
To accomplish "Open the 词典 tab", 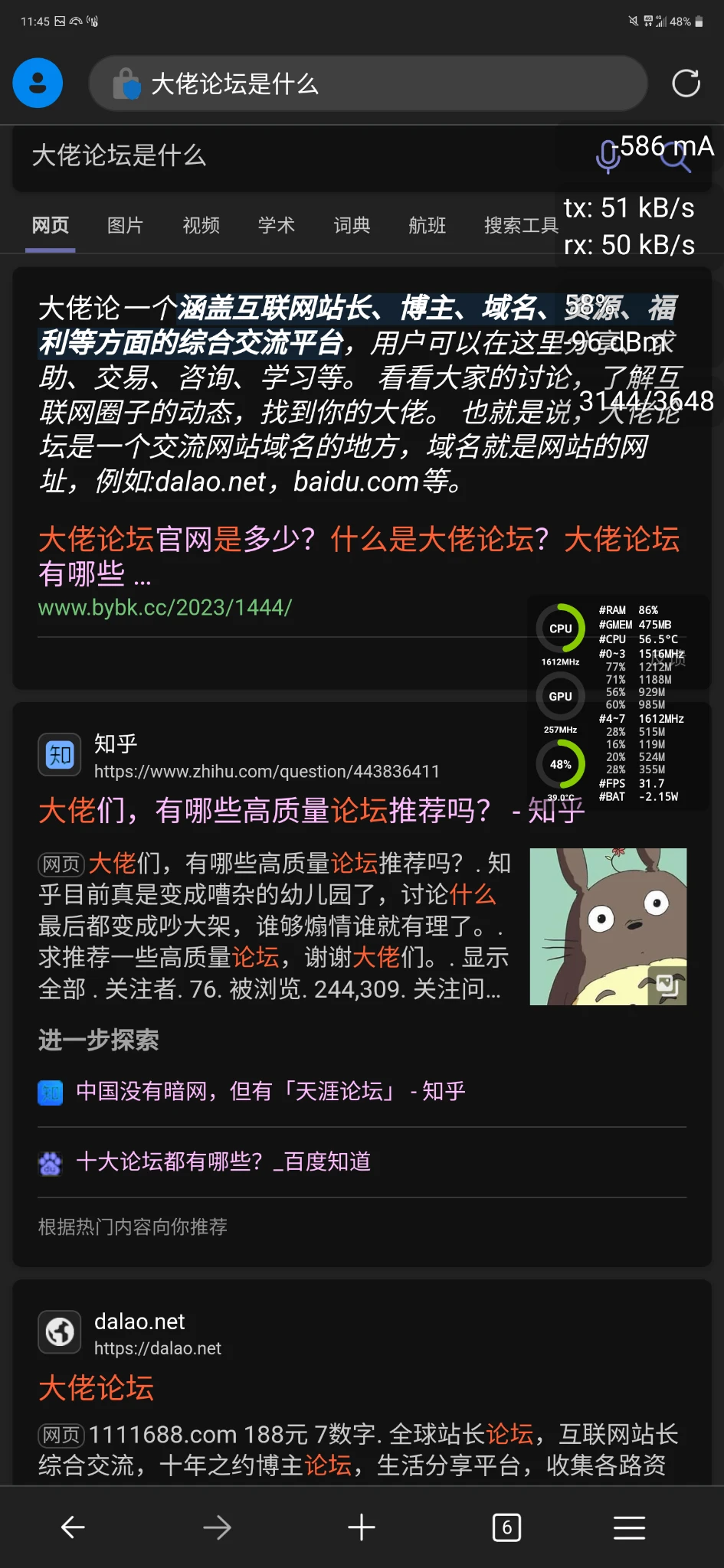I will (x=352, y=225).
